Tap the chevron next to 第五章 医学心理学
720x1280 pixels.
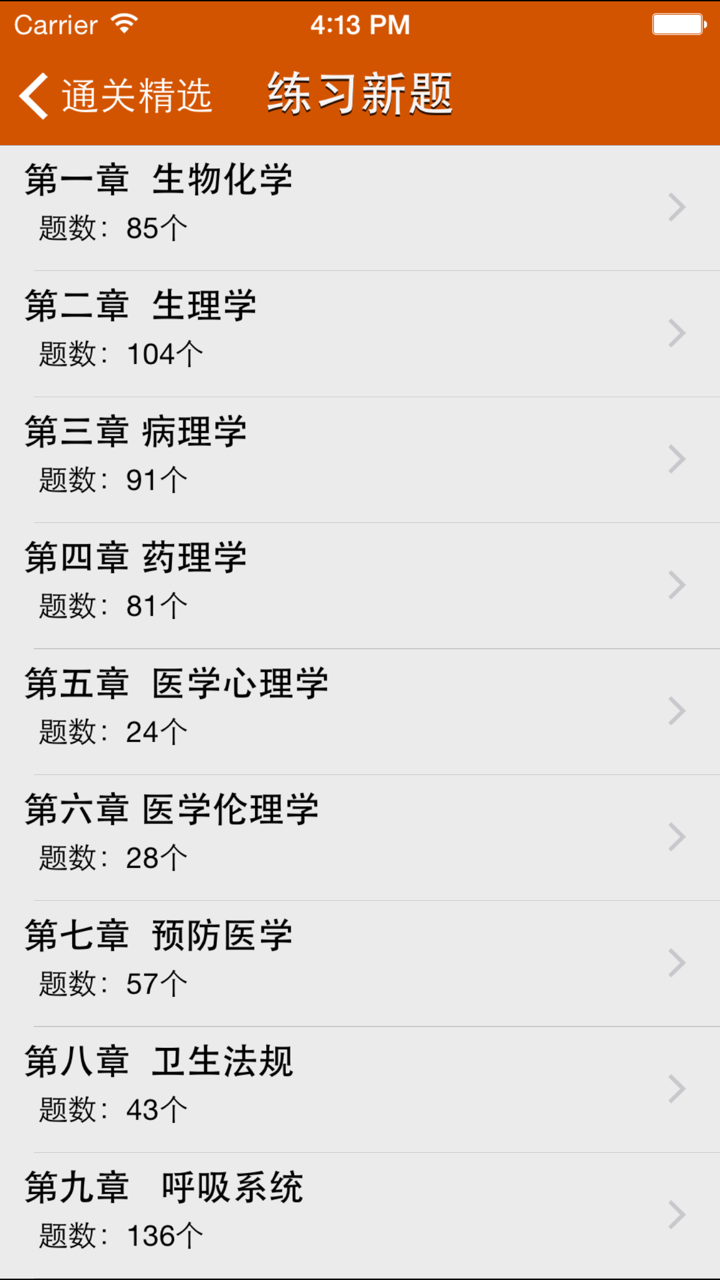[677, 711]
